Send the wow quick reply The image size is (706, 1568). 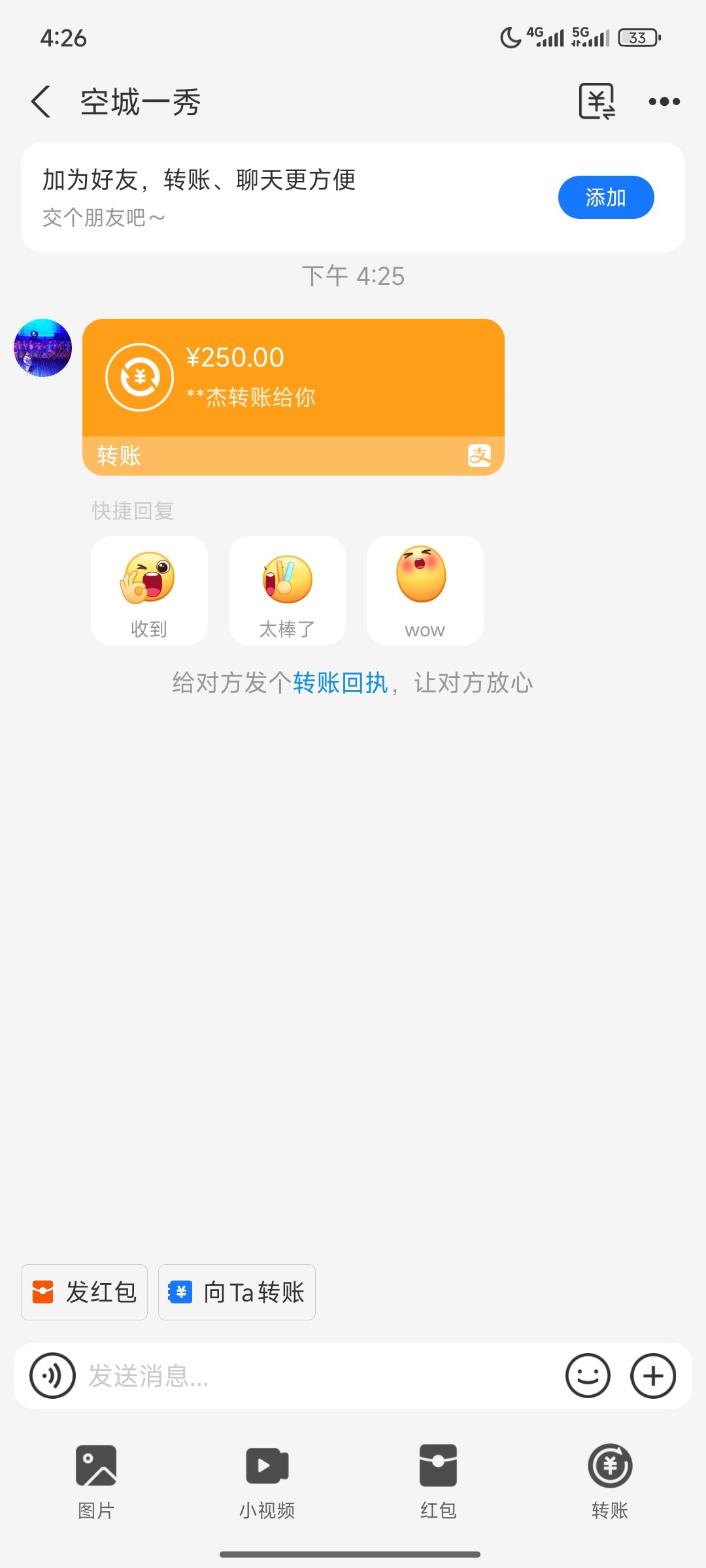coord(425,591)
